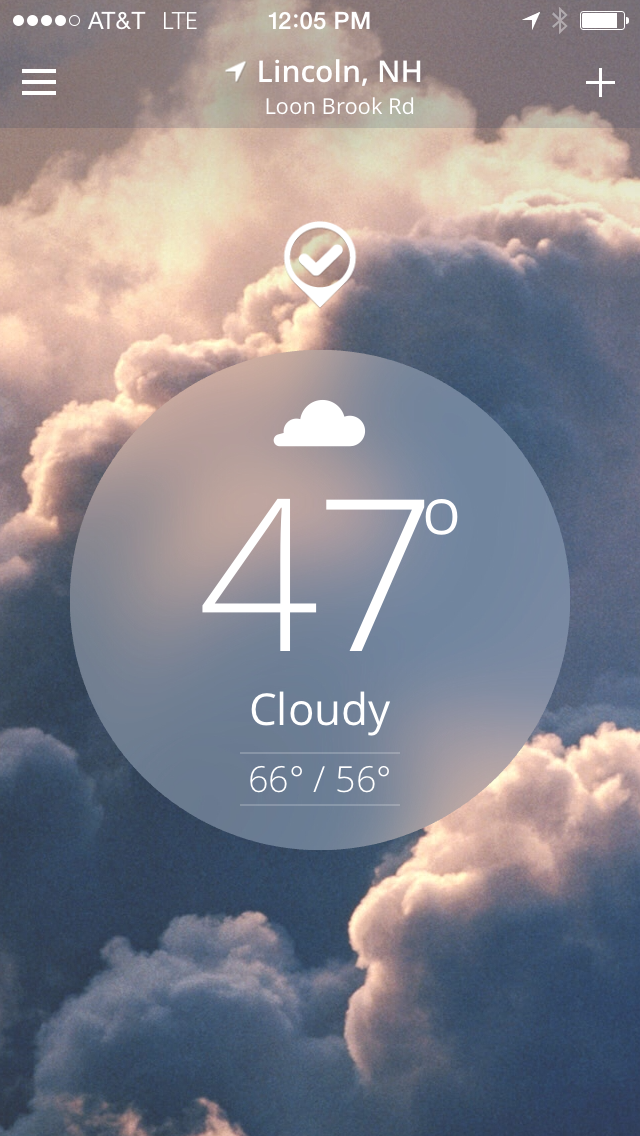Viewport: 640px width, 1136px height.
Task: Add a new location with plus icon
Action: 600,83
